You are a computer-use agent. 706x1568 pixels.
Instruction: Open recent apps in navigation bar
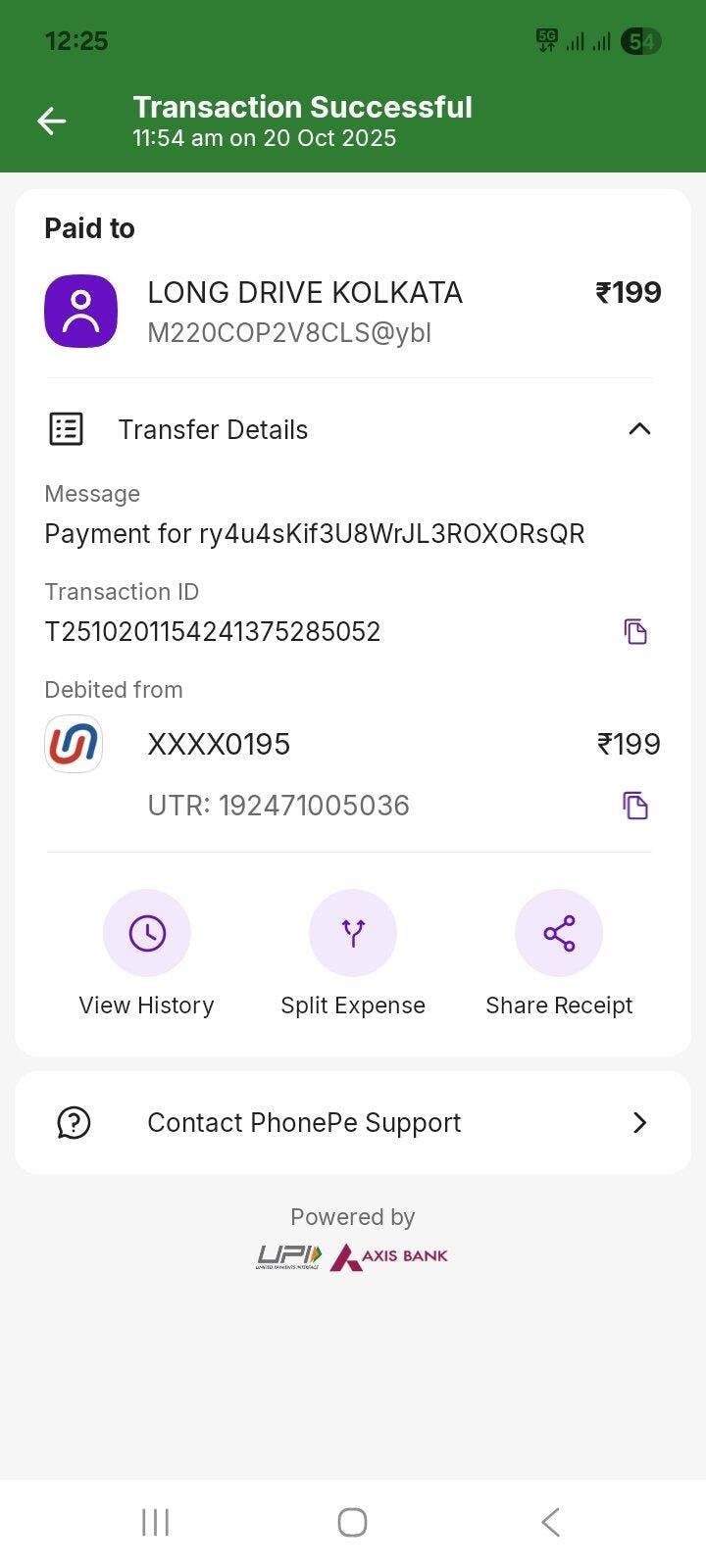click(x=155, y=1522)
